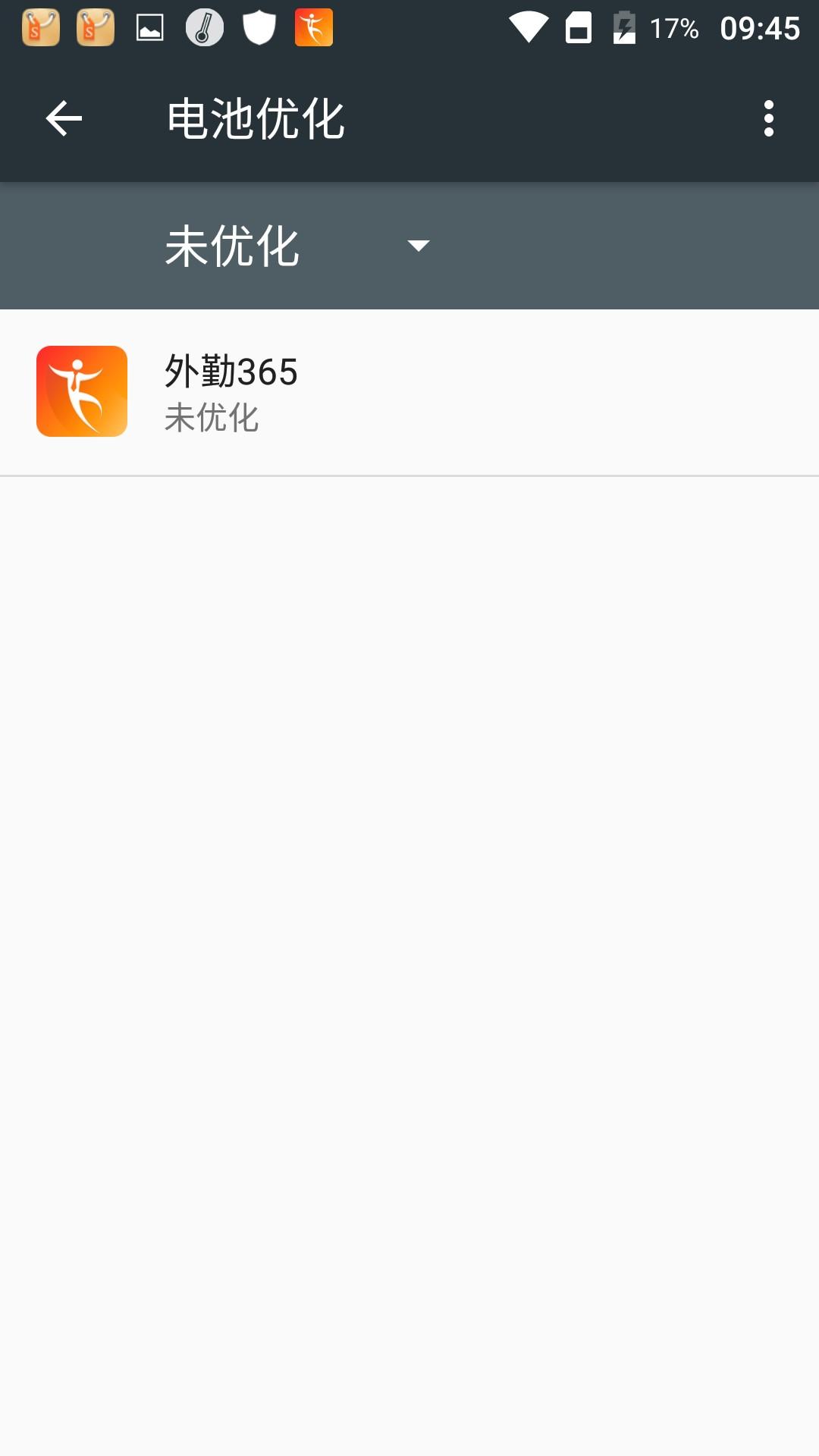
Task: Go back from battery optimization
Action: pyautogui.click(x=64, y=119)
